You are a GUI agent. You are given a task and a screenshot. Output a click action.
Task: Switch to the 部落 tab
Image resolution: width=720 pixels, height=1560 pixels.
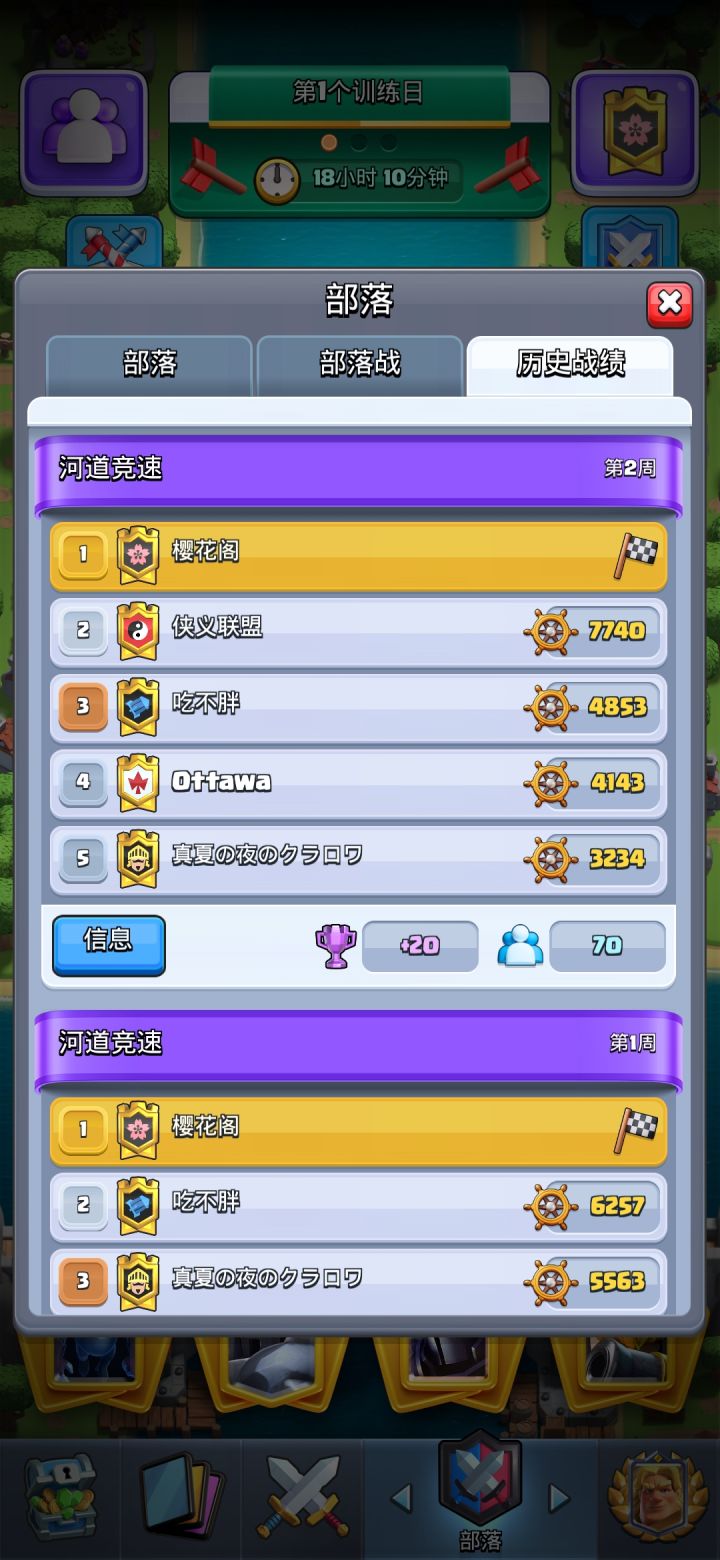[x=150, y=365]
